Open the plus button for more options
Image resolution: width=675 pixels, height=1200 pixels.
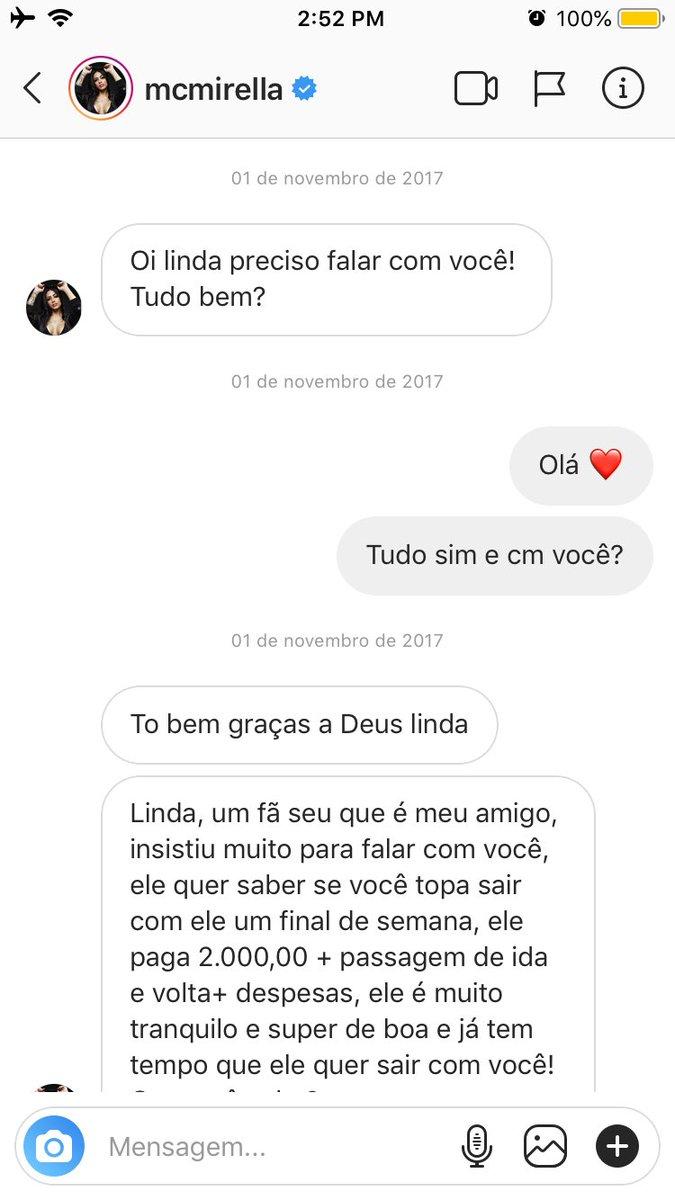pos(617,1146)
